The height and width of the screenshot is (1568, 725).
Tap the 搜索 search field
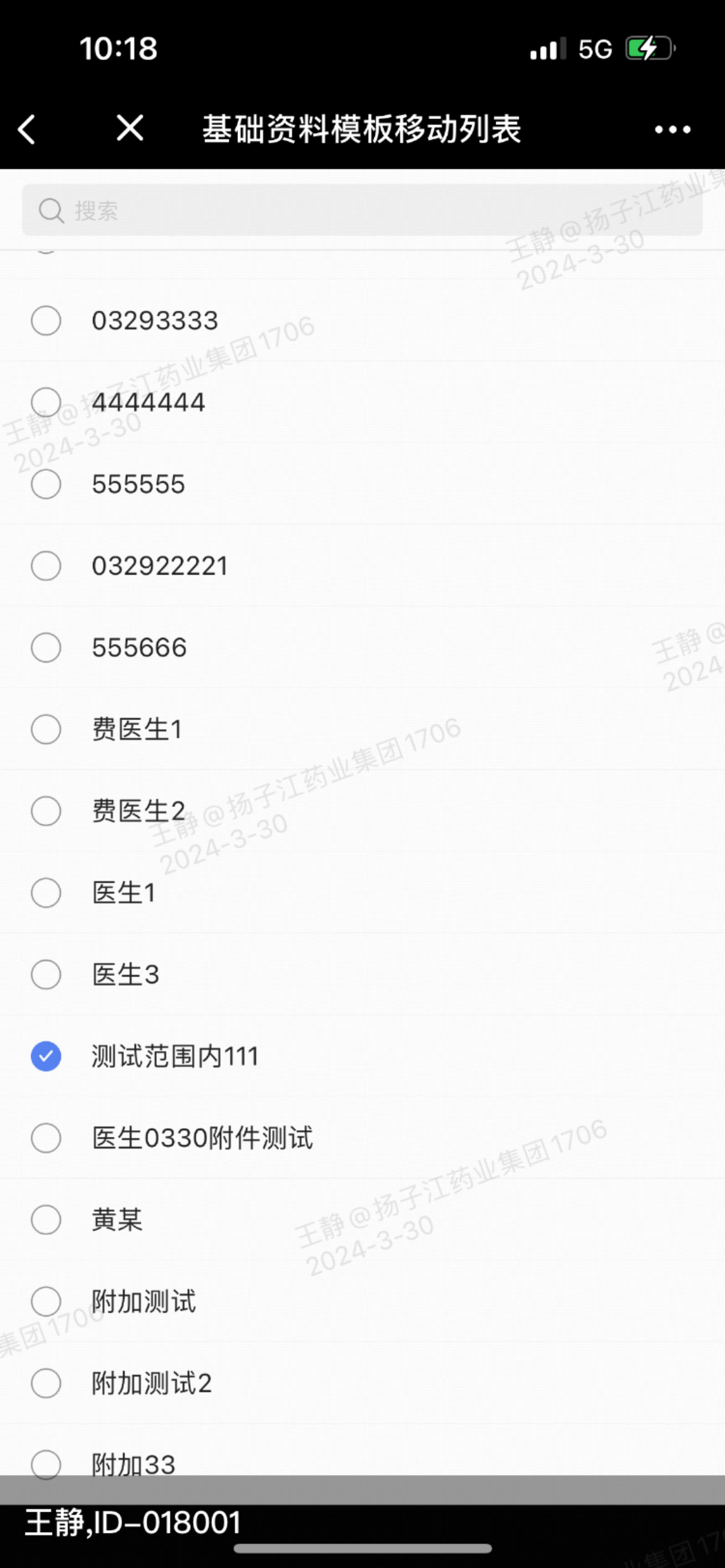tap(362, 210)
